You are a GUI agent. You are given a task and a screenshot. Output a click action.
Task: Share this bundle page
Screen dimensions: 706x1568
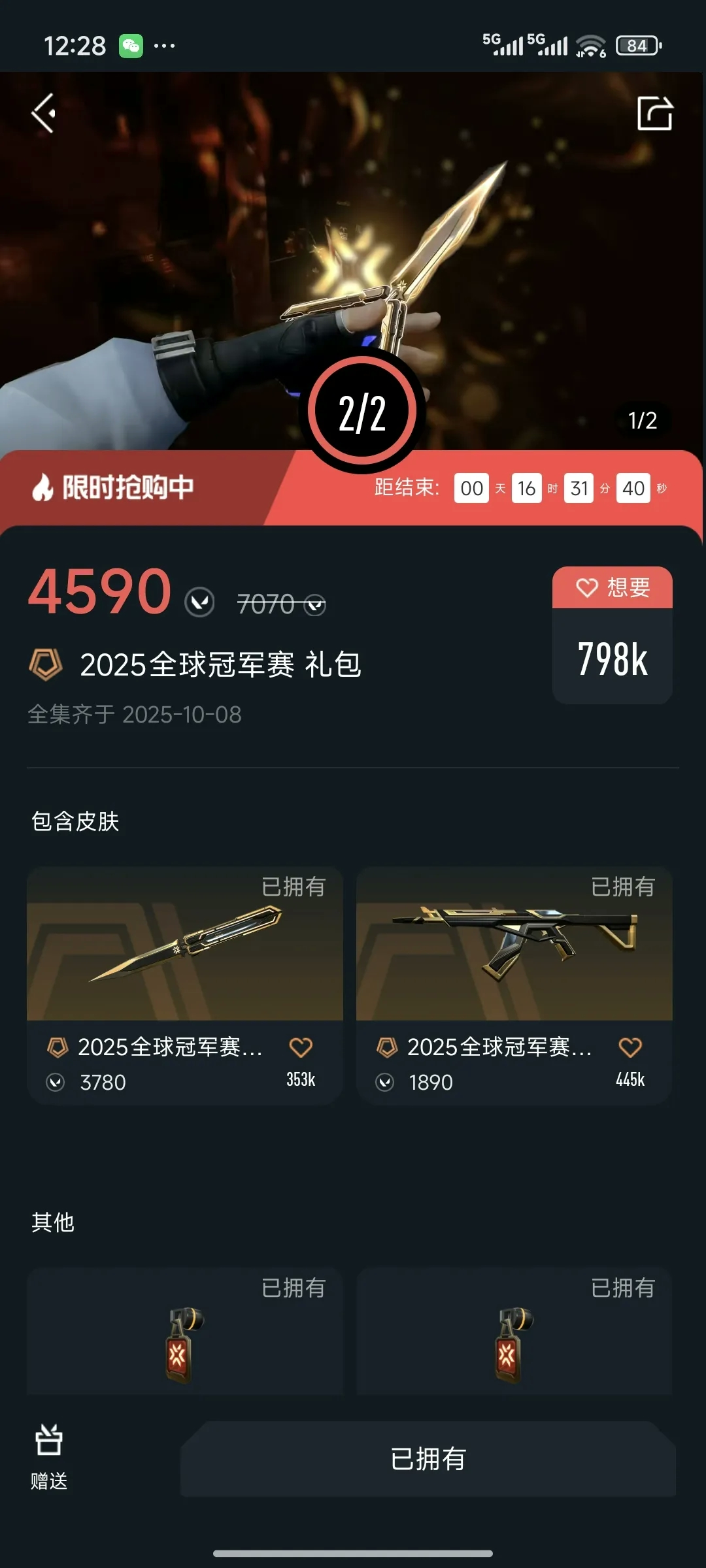pos(654,114)
